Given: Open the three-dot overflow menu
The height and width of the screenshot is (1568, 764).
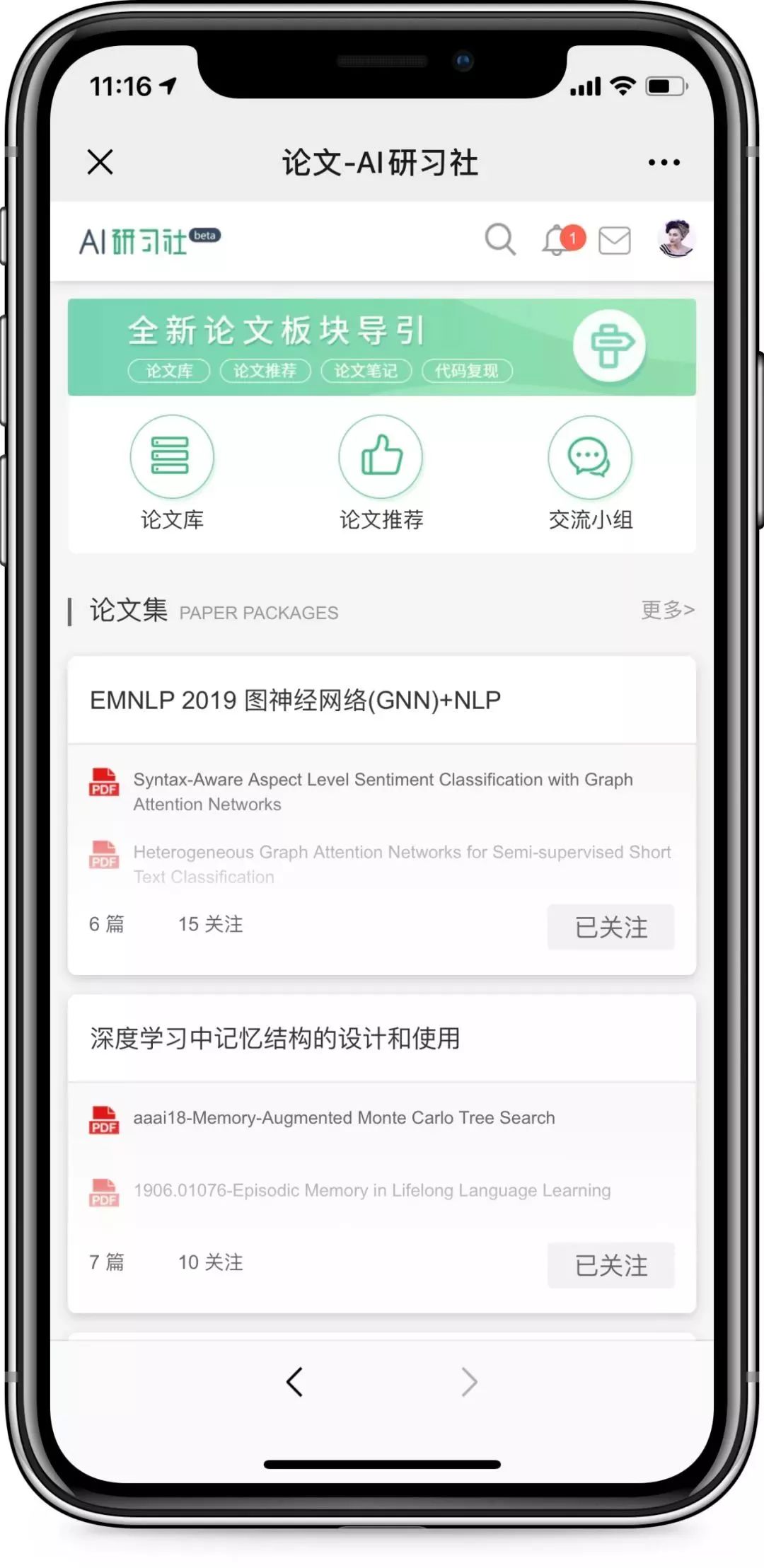Looking at the screenshot, I should click(x=664, y=163).
